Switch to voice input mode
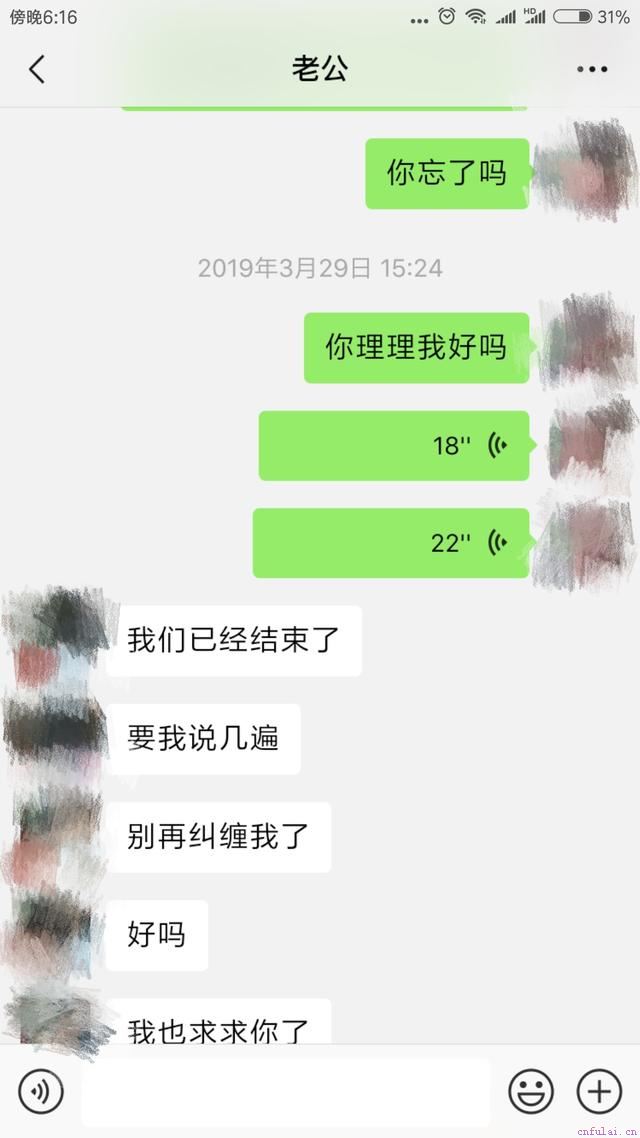 point(41,1091)
